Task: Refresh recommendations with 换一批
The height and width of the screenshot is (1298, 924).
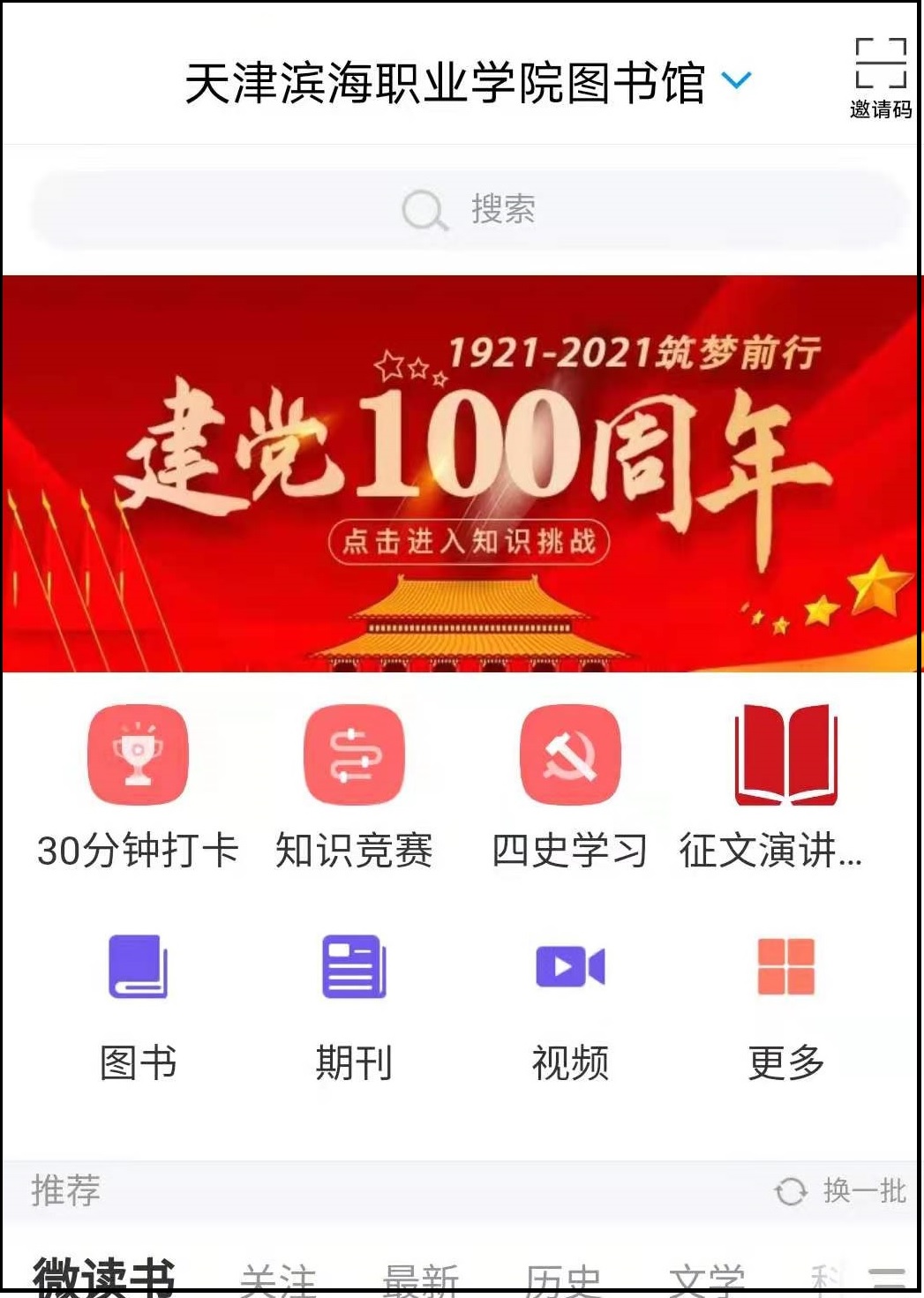Action: (x=840, y=1191)
